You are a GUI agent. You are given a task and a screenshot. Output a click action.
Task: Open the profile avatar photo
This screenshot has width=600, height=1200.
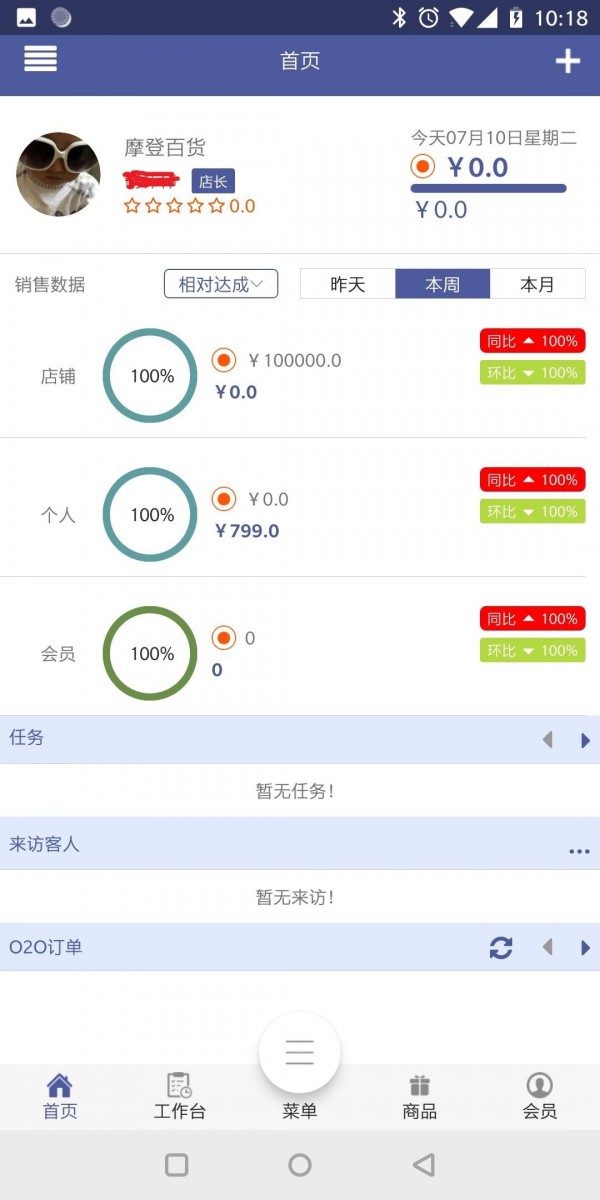point(58,175)
